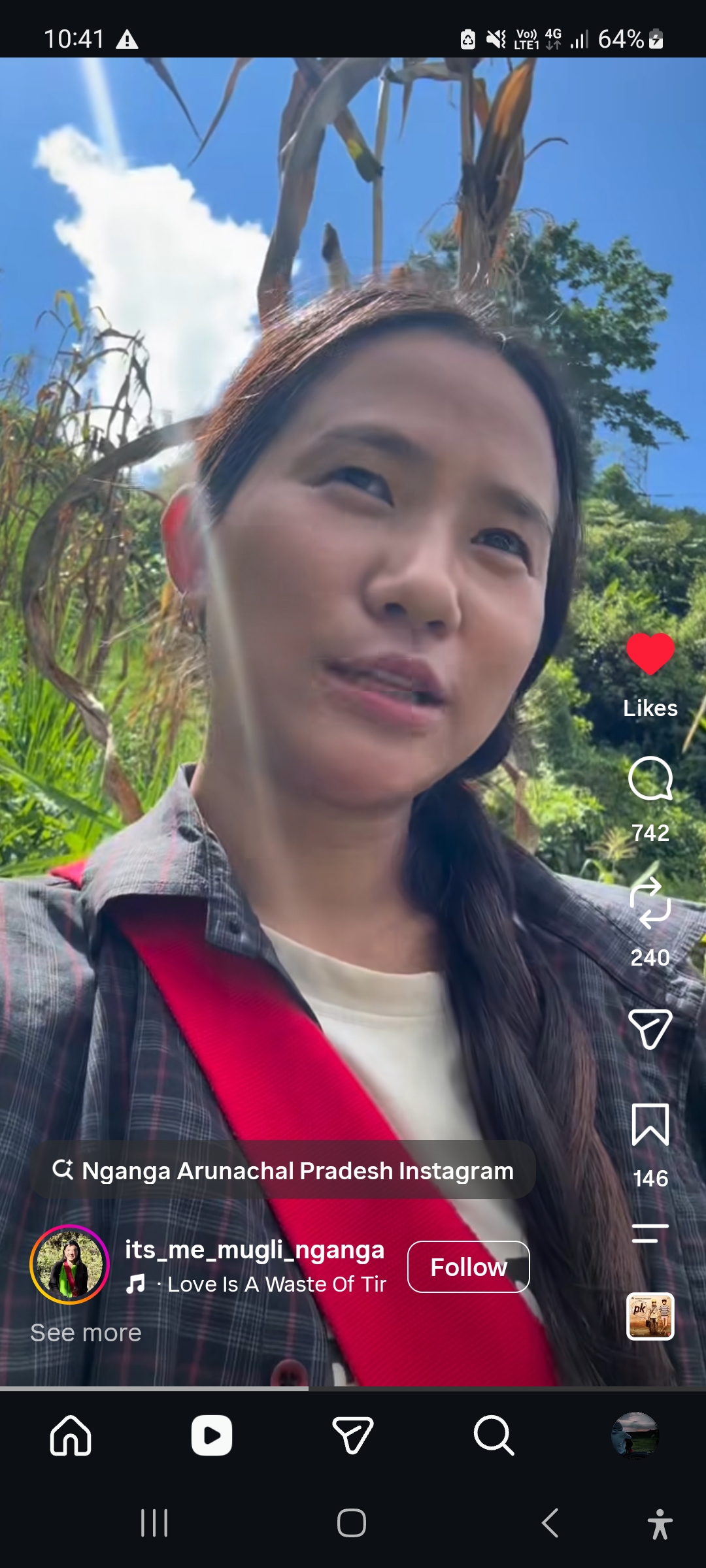Open the Search and explore tab
The width and height of the screenshot is (706, 1568).
[494, 1435]
